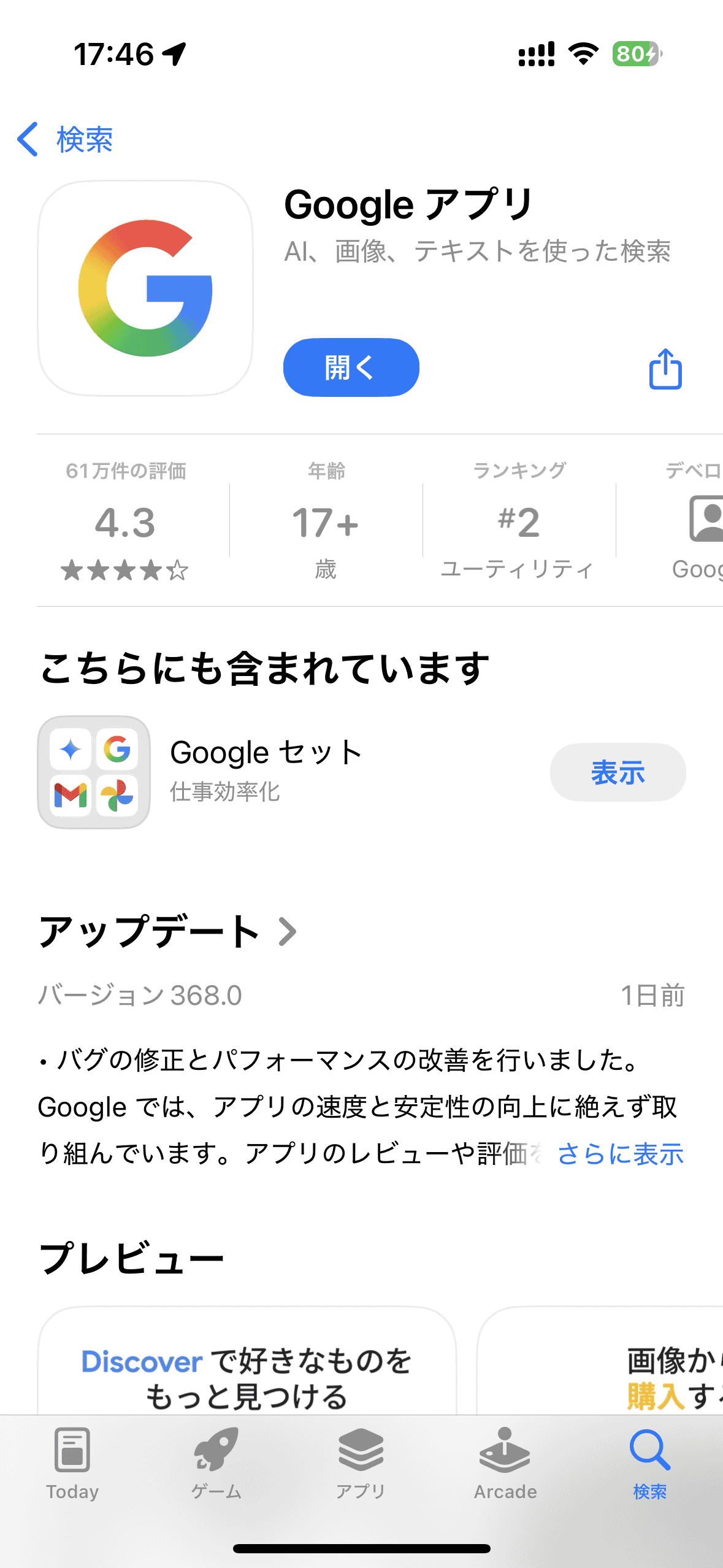
Task: Go back using the 検索 back chevron
Action: tap(28, 140)
